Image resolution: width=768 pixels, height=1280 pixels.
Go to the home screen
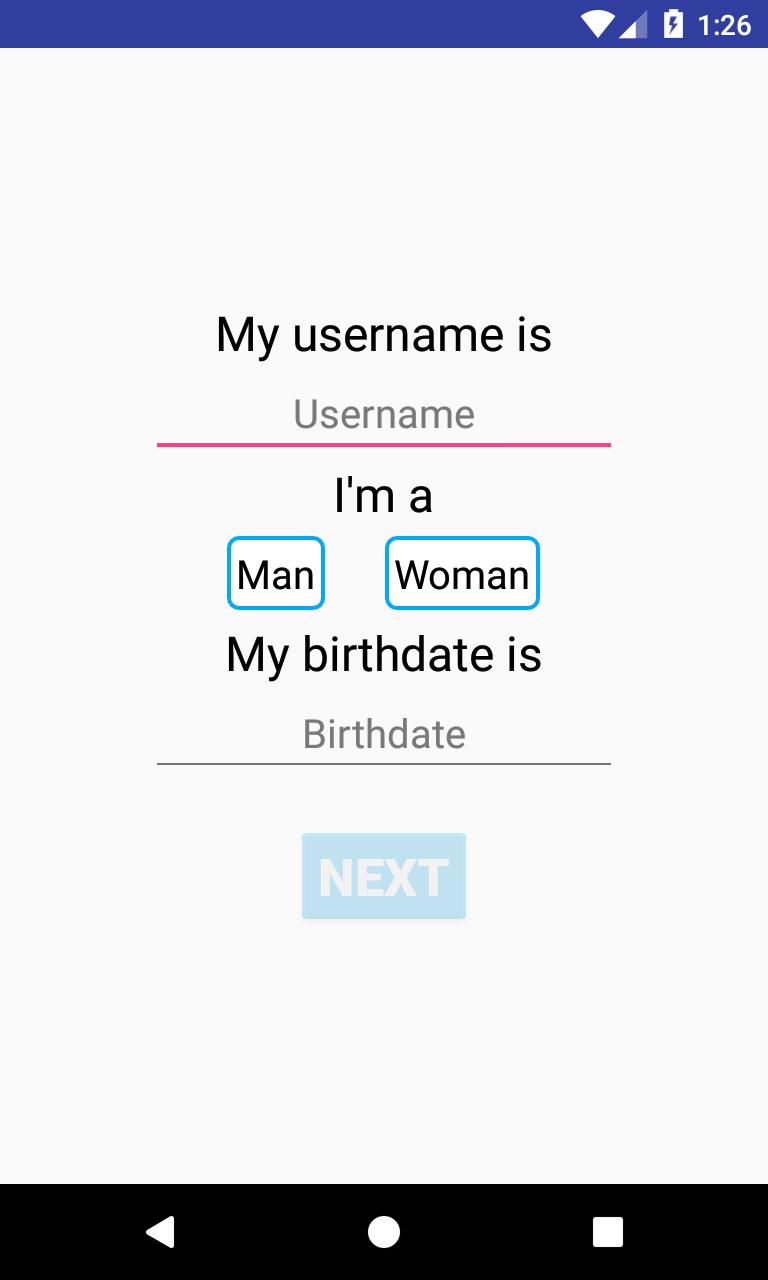coord(384,1232)
